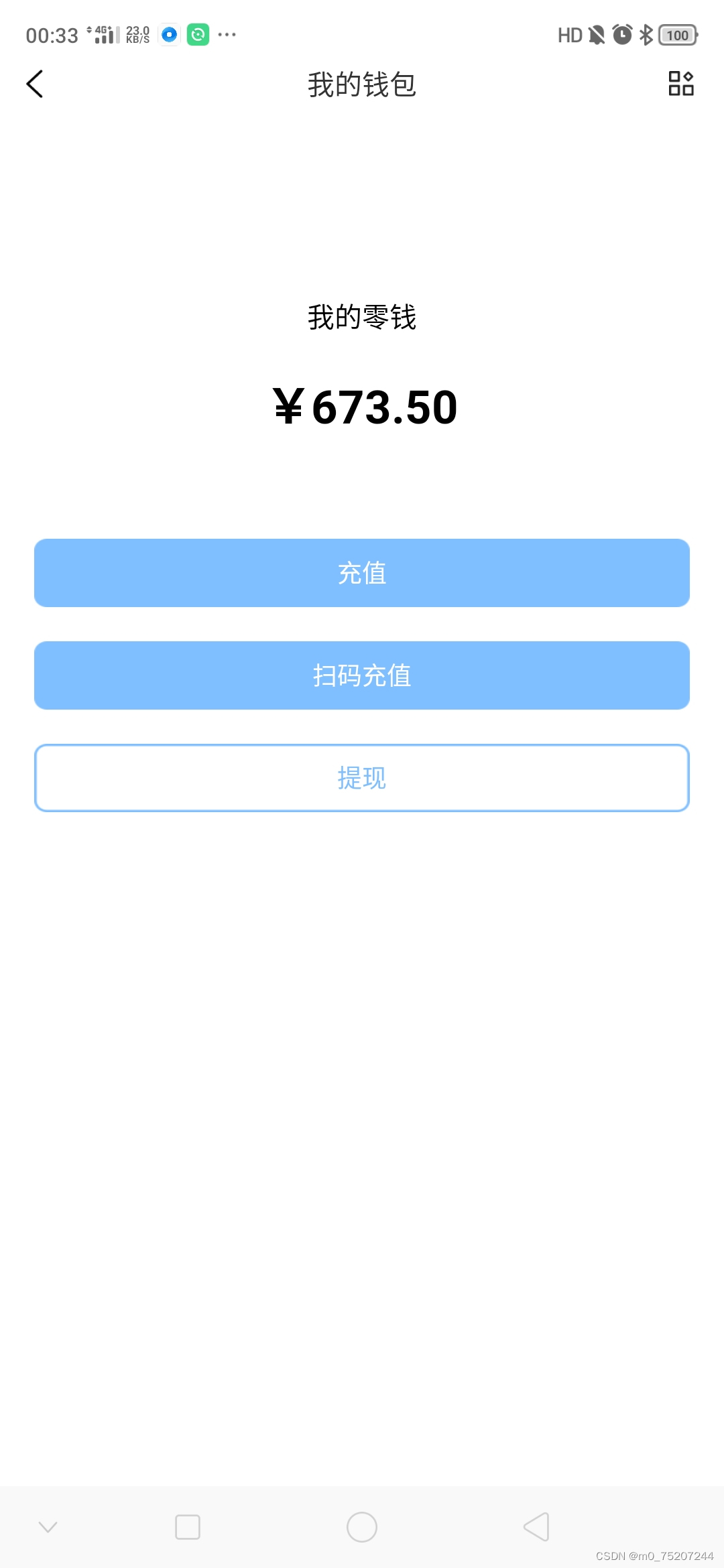Tap the Bluetooth icon in status bar
Screen dimensions: 724x1568
pos(646,35)
